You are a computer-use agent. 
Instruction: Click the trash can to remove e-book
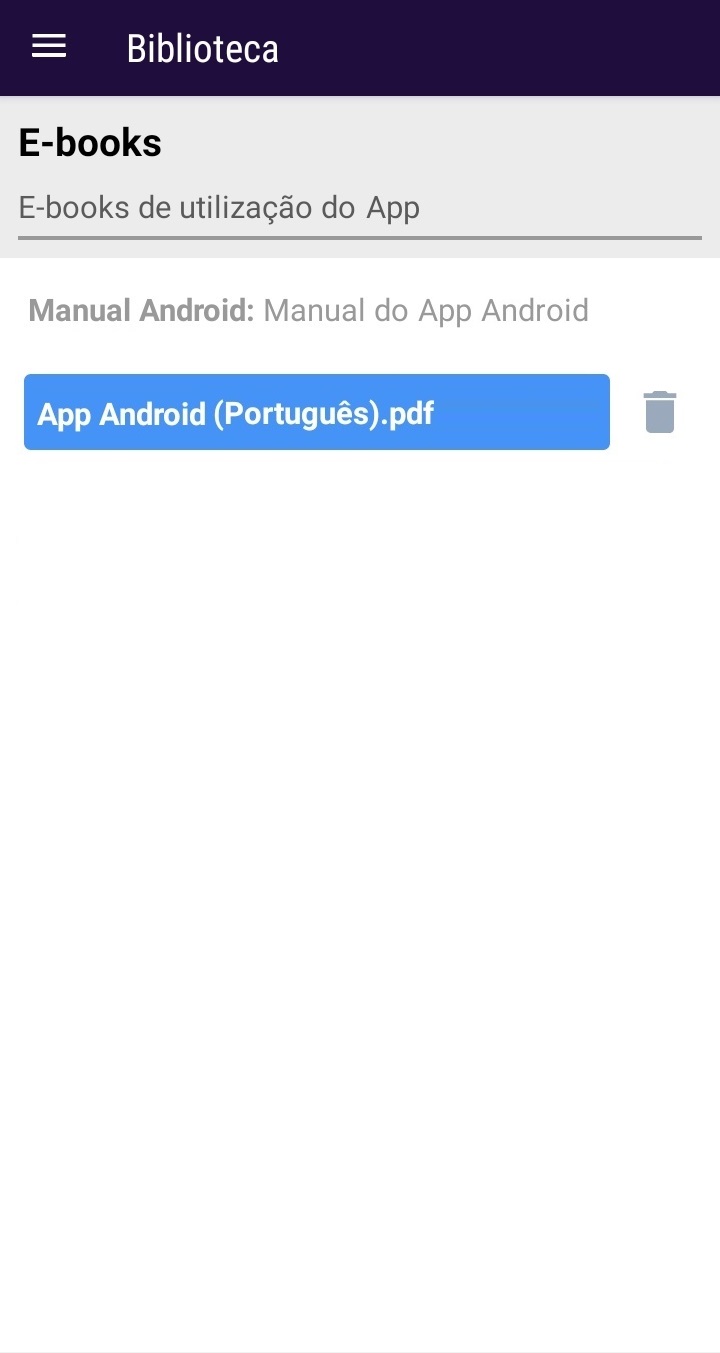[x=658, y=412]
